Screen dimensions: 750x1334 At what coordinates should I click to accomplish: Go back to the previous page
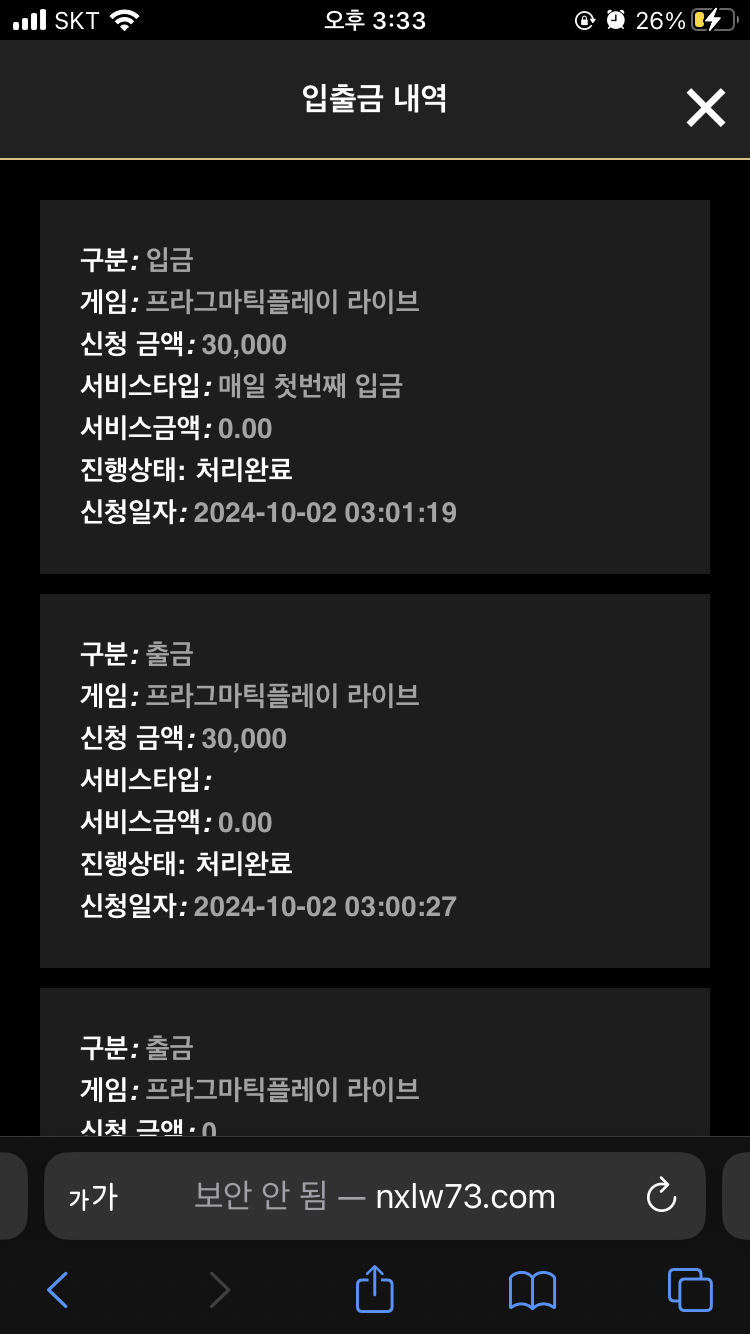point(58,1290)
